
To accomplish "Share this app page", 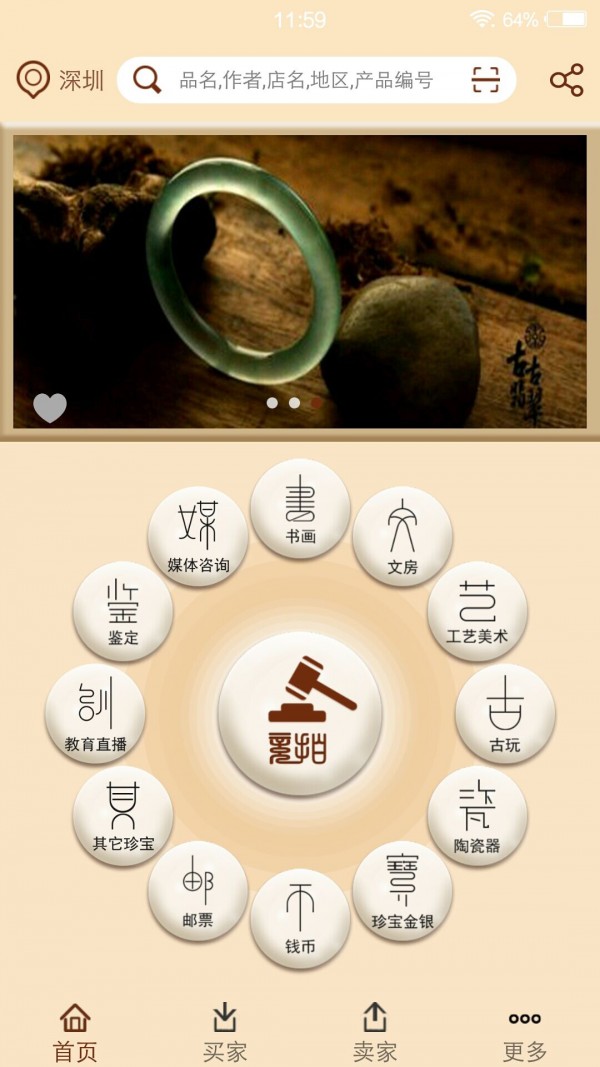I will [566, 81].
